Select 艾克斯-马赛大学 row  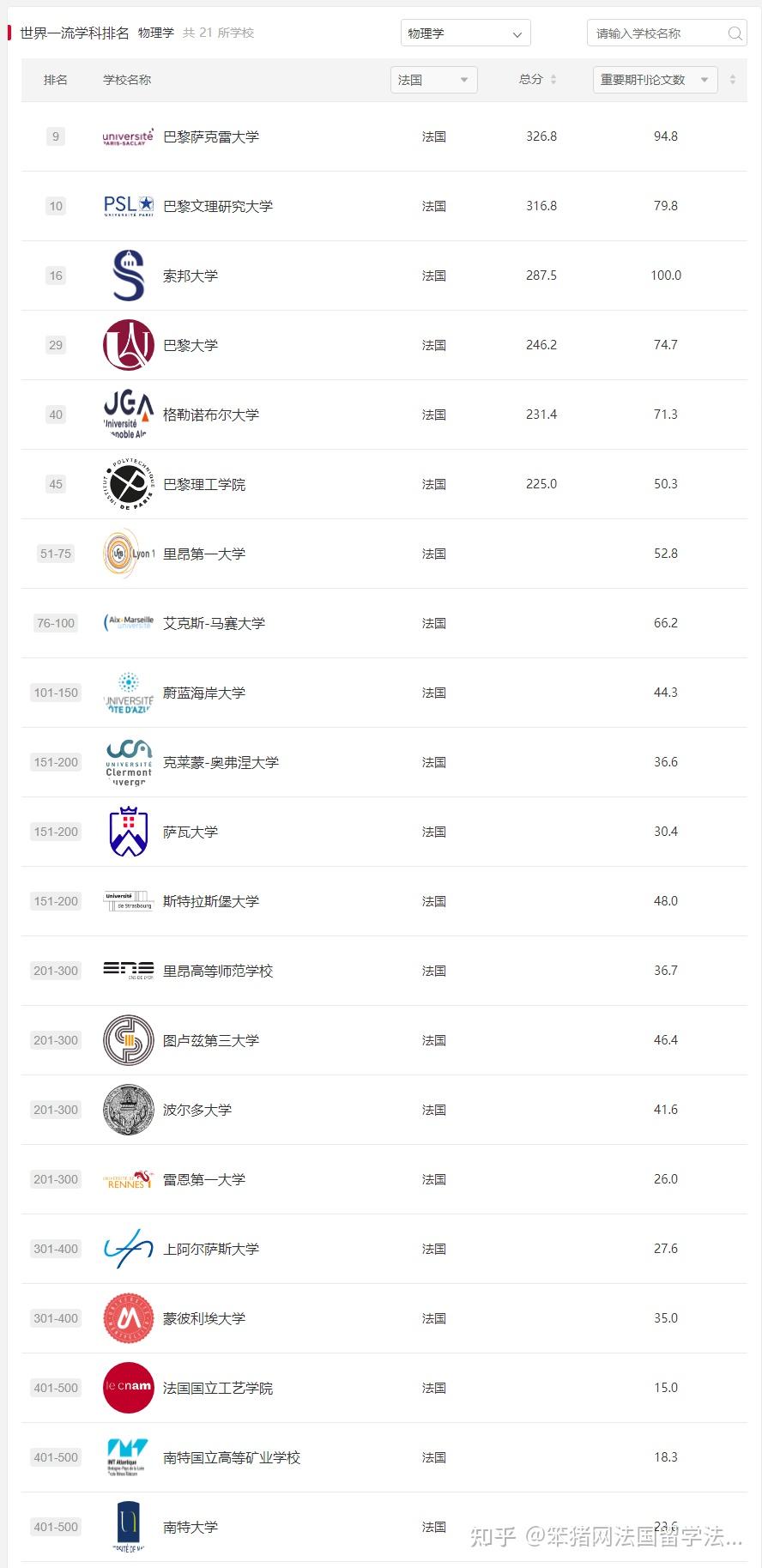[214, 623]
